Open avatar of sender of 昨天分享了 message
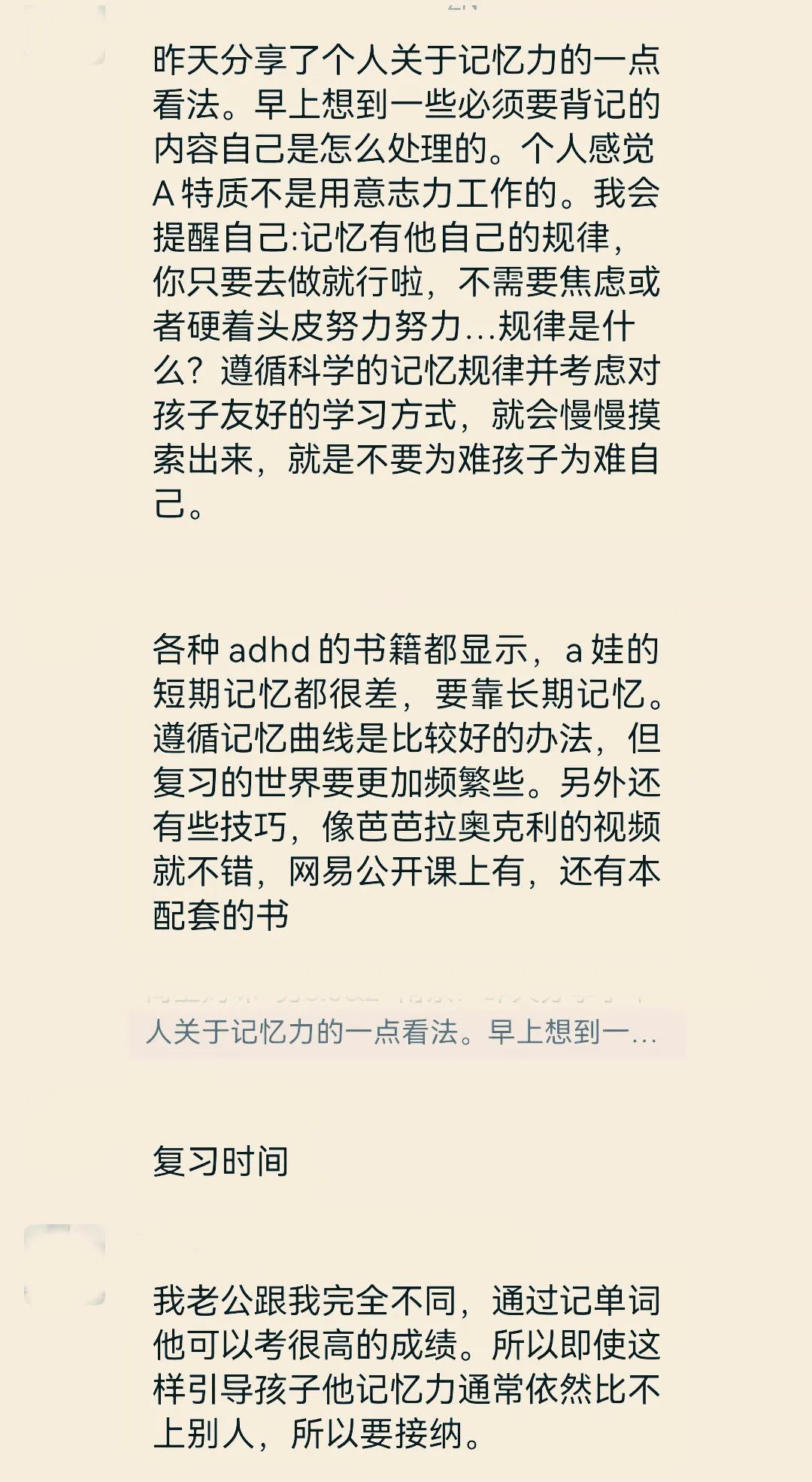The width and height of the screenshot is (812, 1482). pyautogui.click(x=65, y=33)
